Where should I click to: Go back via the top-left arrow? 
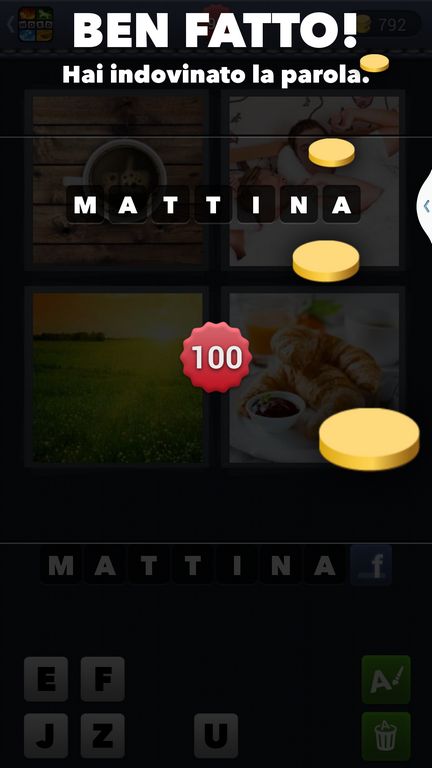[x=11, y=24]
